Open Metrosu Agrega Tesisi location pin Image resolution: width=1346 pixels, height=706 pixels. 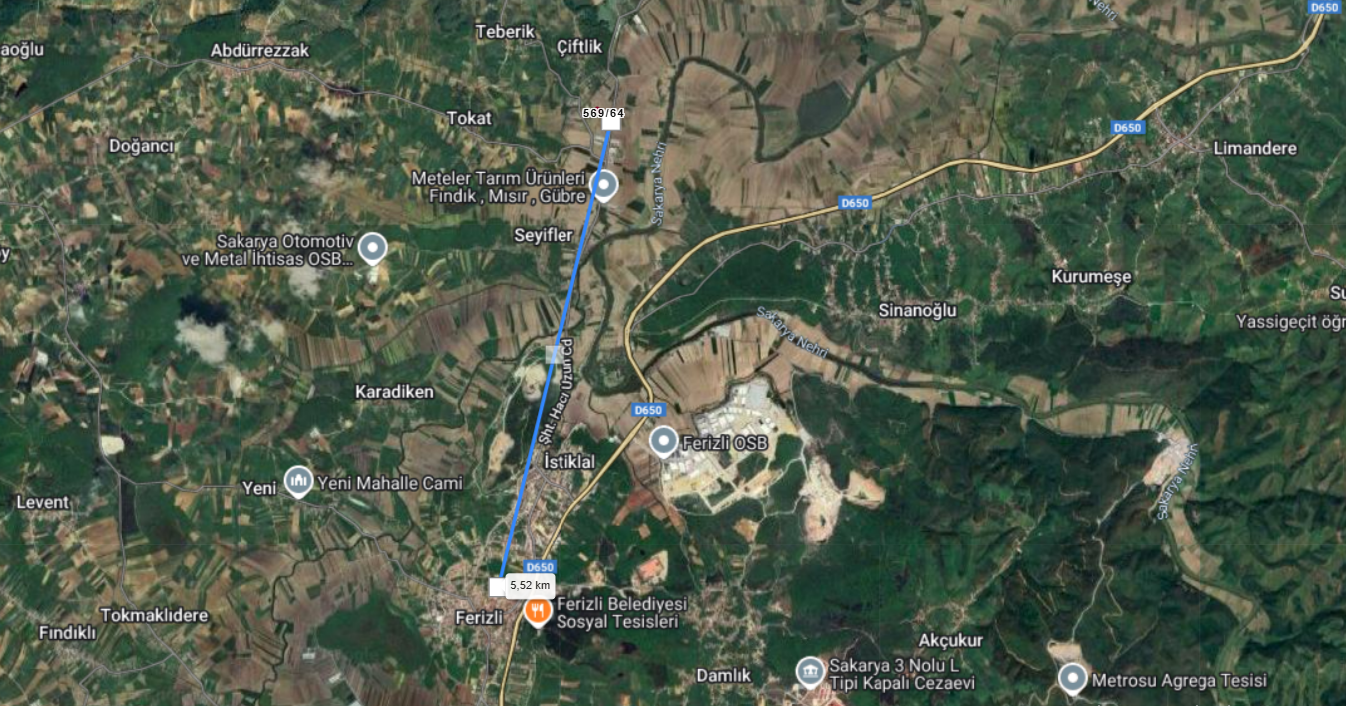pos(1073,678)
